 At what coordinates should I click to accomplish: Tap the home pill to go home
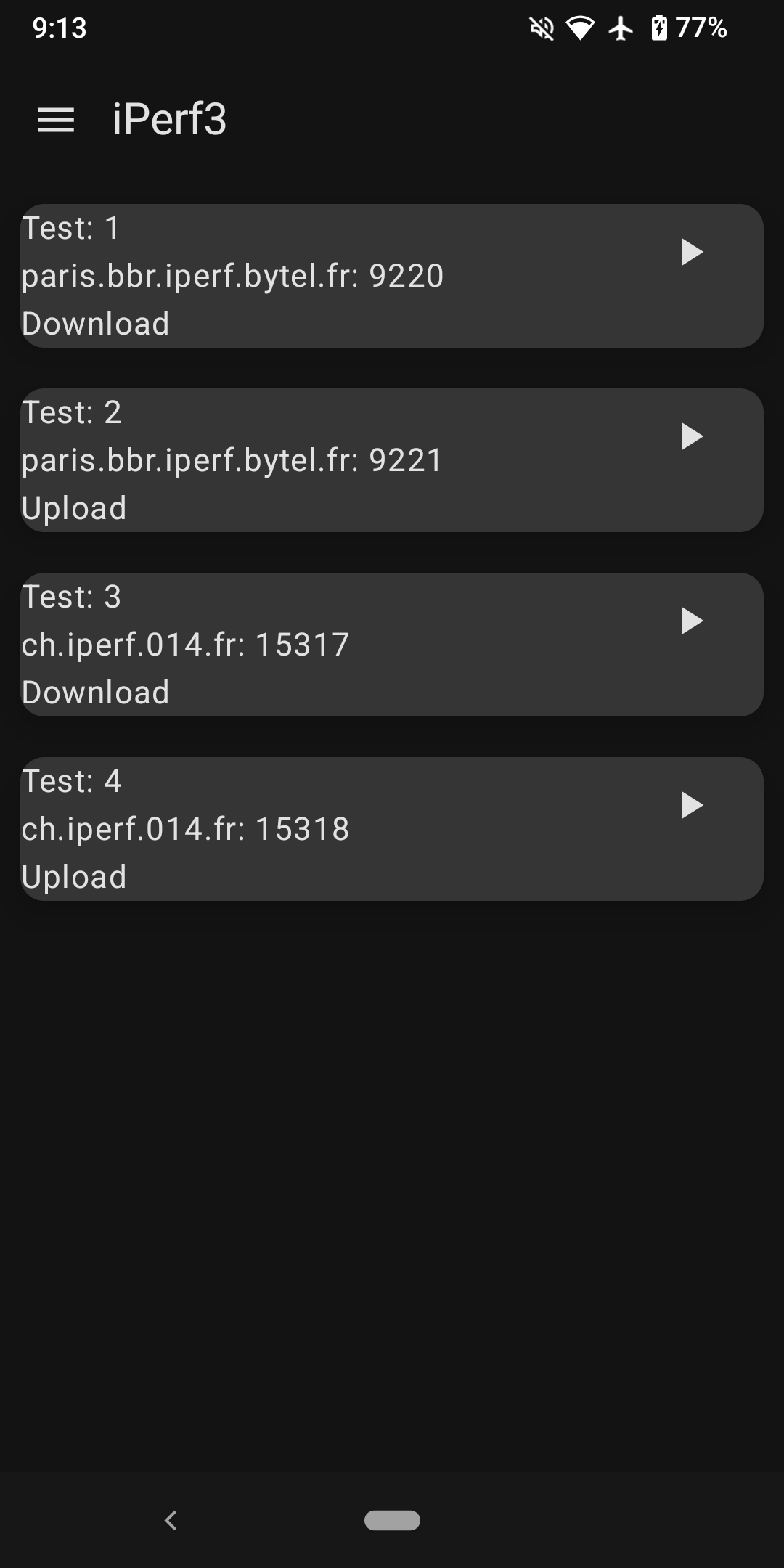(x=392, y=1520)
